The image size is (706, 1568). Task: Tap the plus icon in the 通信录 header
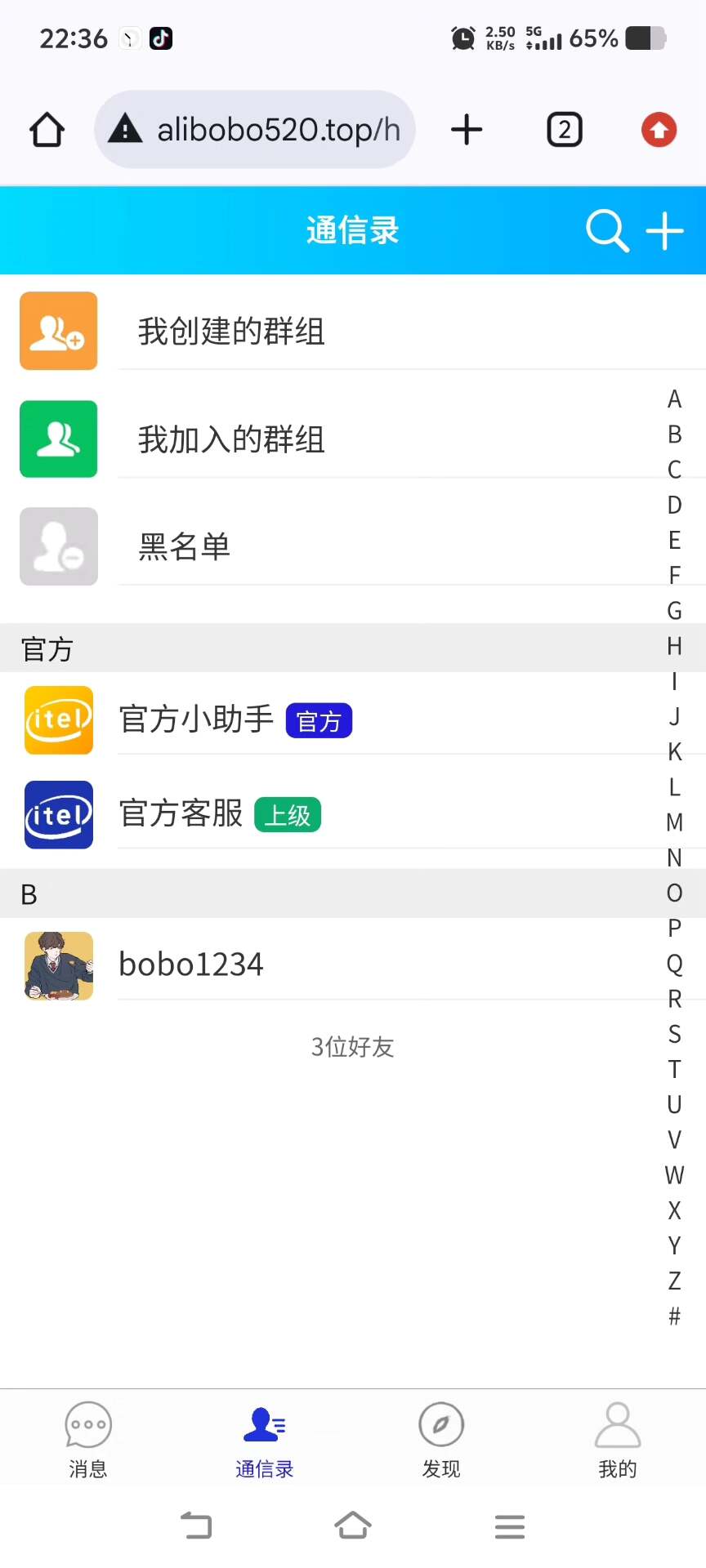tap(664, 231)
